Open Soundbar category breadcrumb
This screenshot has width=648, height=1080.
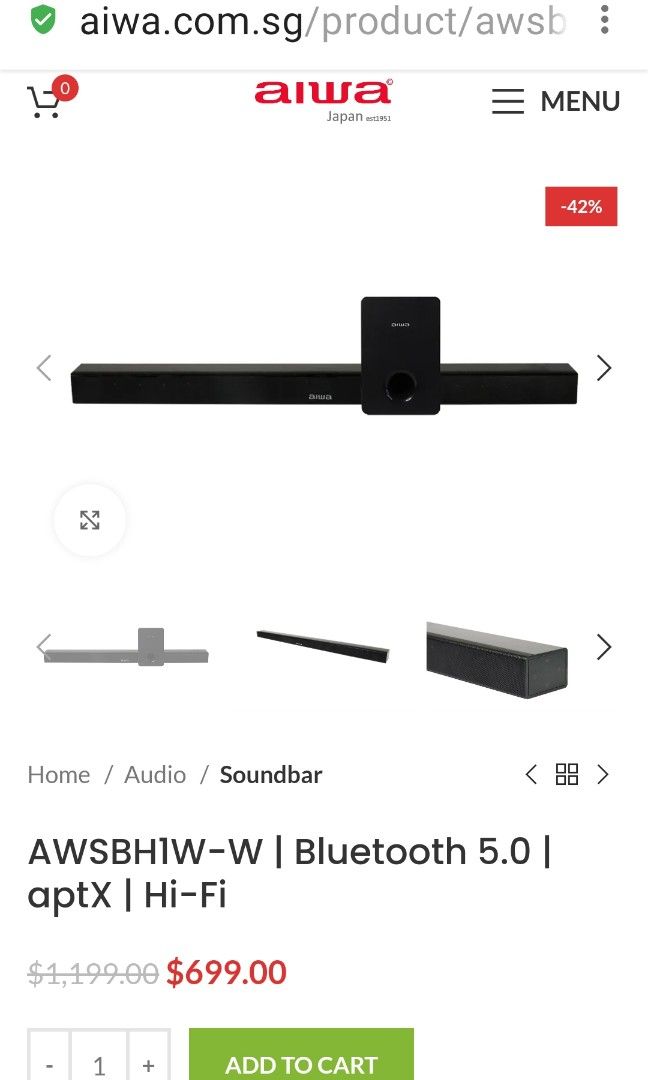click(x=271, y=775)
